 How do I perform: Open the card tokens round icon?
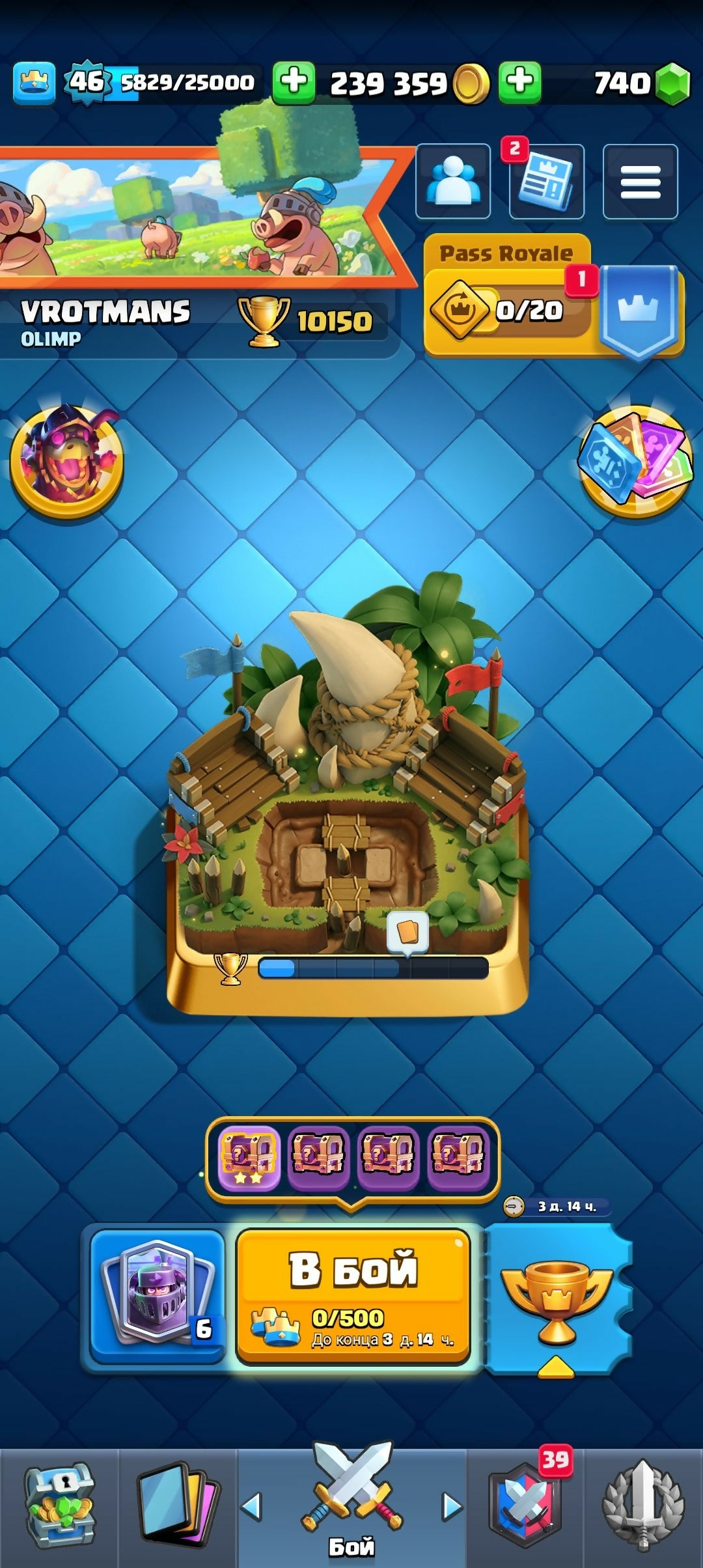click(635, 461)
